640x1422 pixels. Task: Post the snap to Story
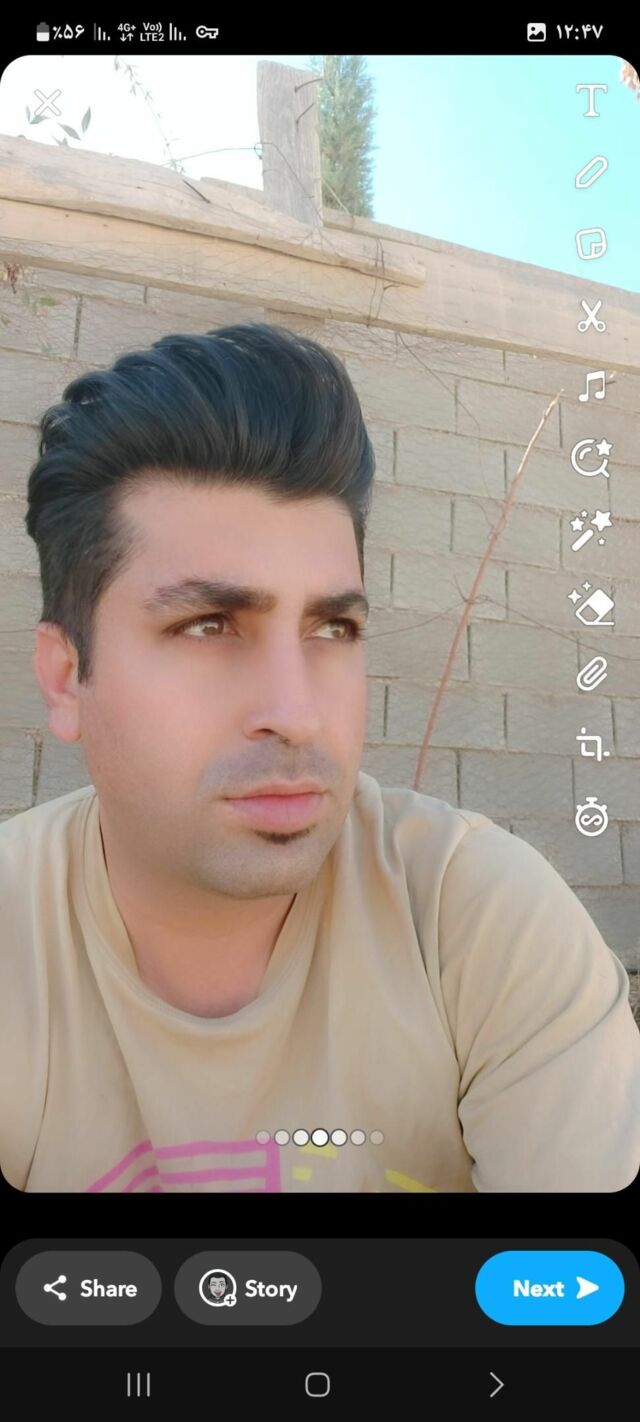click(248, 1288)
